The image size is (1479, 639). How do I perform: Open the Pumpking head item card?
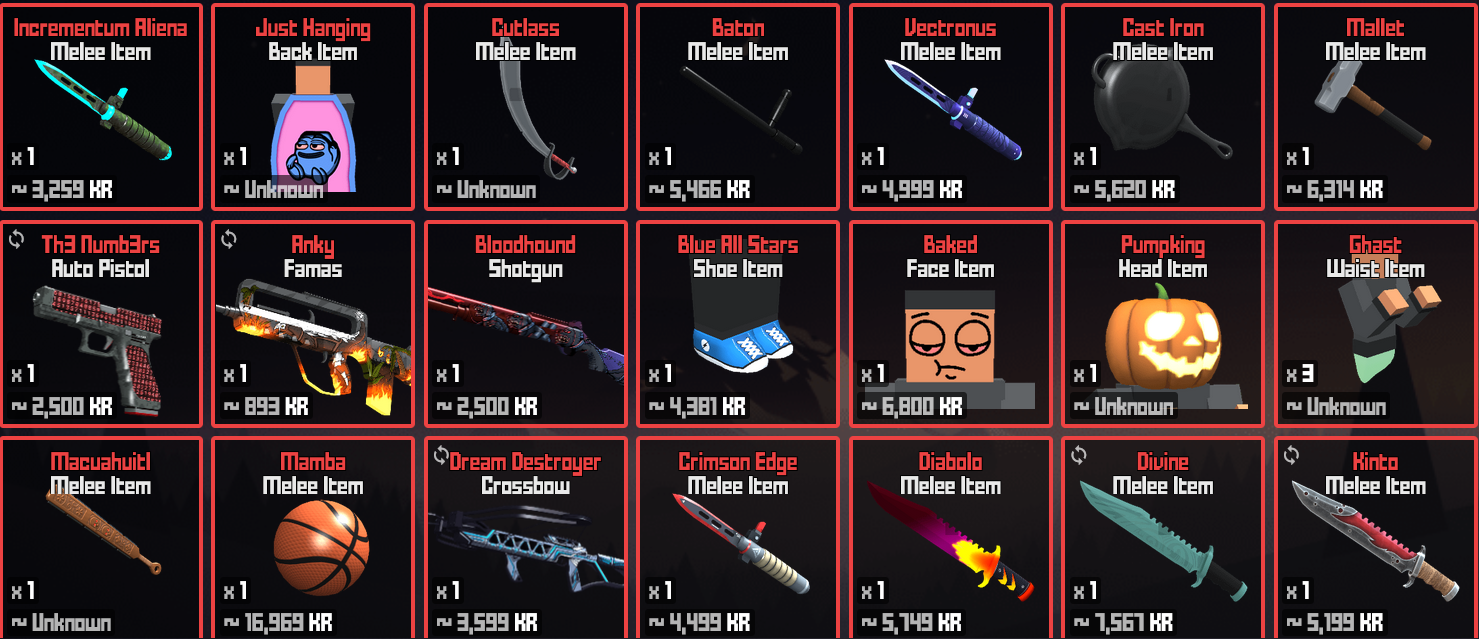click(1163, 324)
